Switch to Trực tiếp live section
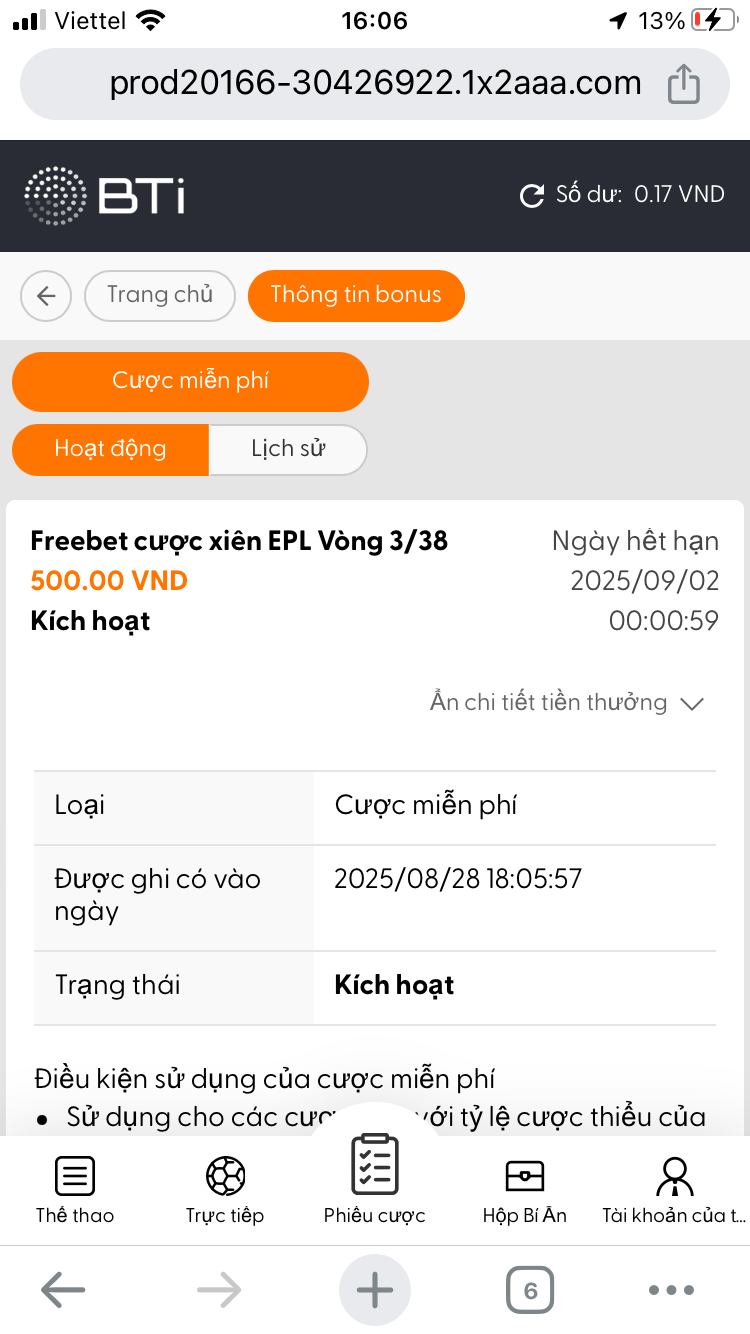 pos(225,1190)
